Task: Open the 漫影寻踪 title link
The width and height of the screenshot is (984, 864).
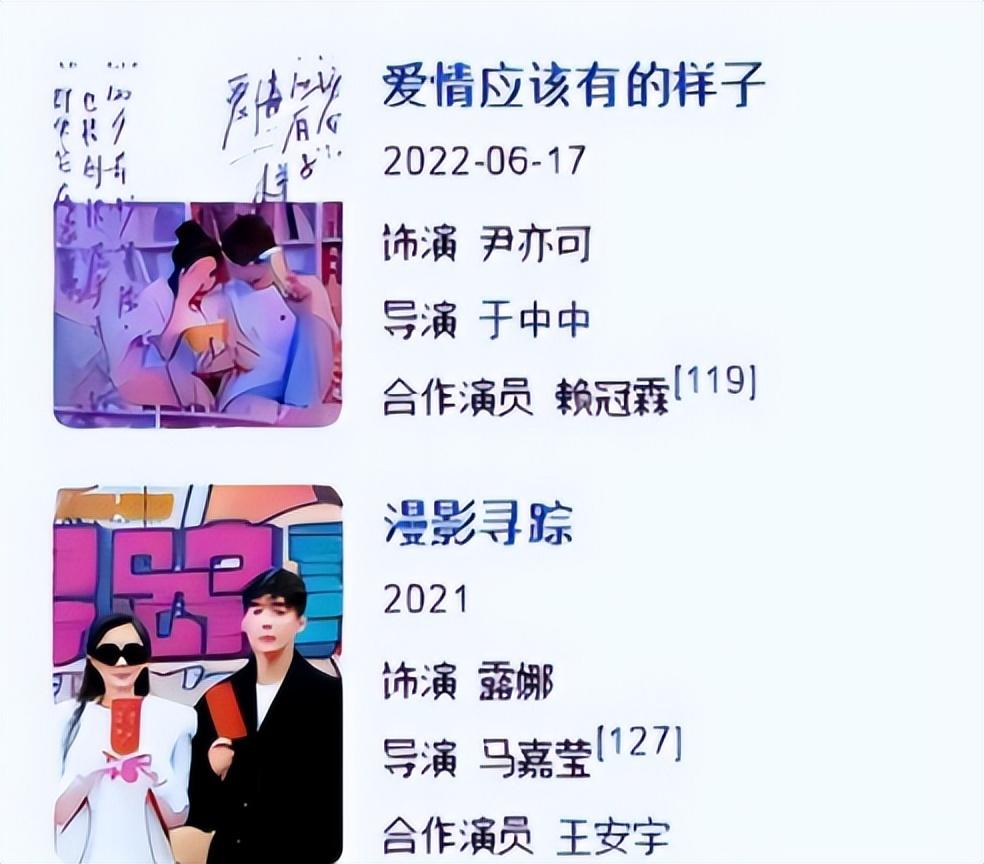Action: (x=479, y=526)
